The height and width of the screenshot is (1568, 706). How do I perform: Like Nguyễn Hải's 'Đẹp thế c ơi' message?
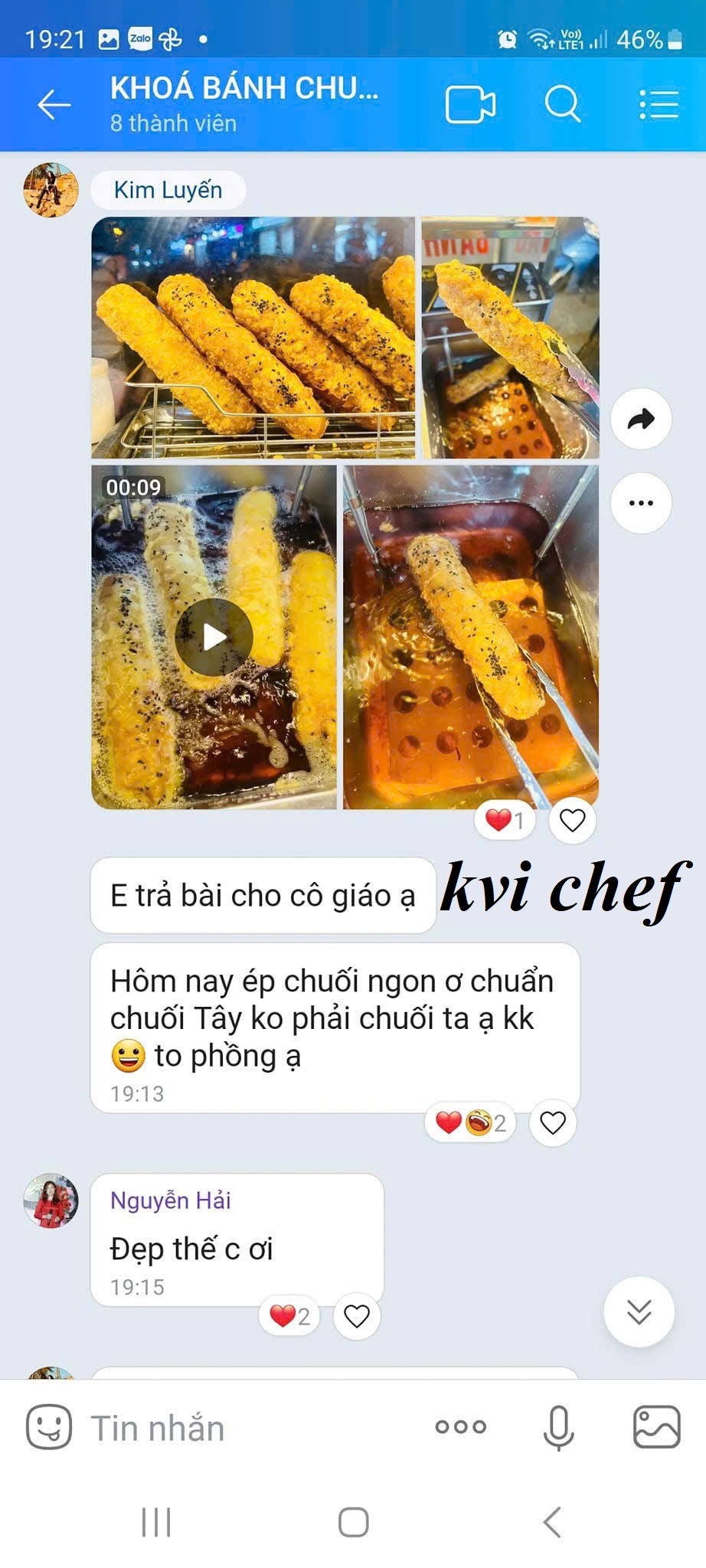click(356, 1317)
